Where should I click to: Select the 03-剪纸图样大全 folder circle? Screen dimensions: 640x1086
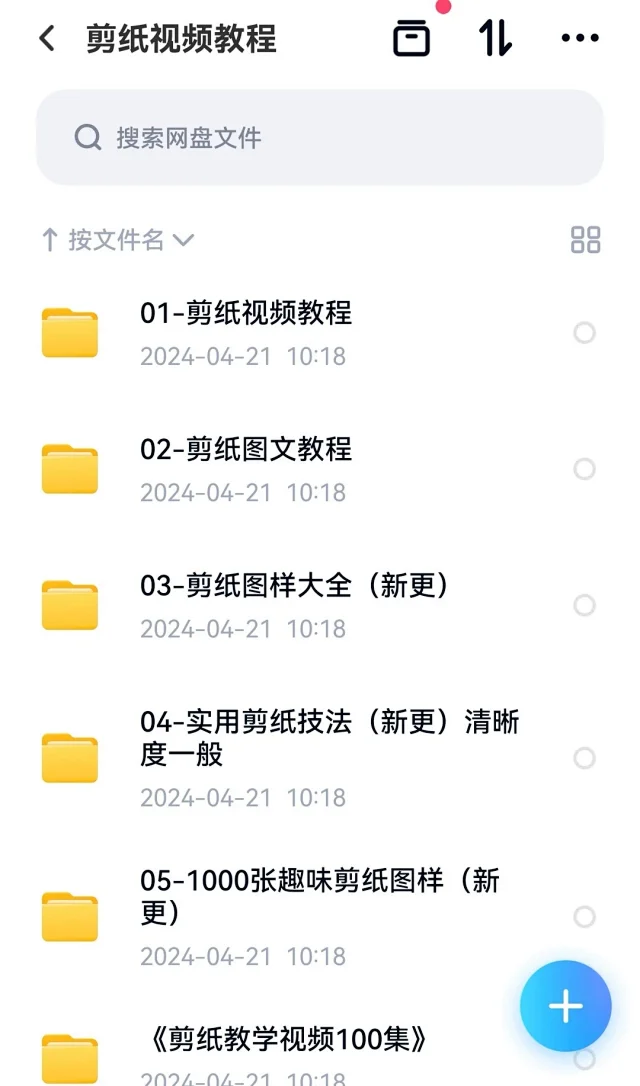pyautogui.click(x=584, y=605)
